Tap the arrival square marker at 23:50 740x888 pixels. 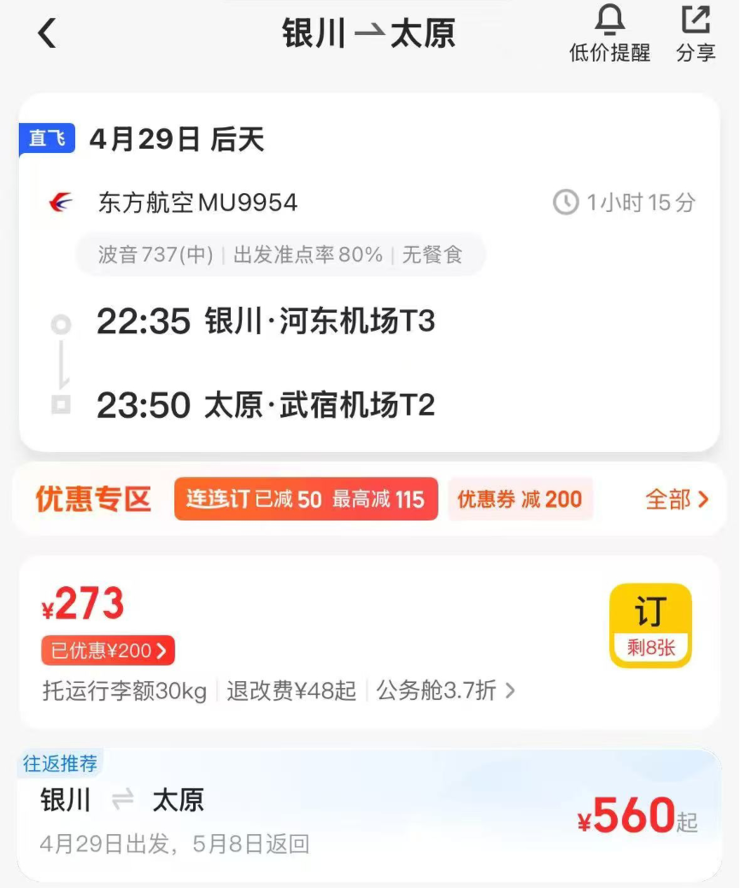coord(62,405)
